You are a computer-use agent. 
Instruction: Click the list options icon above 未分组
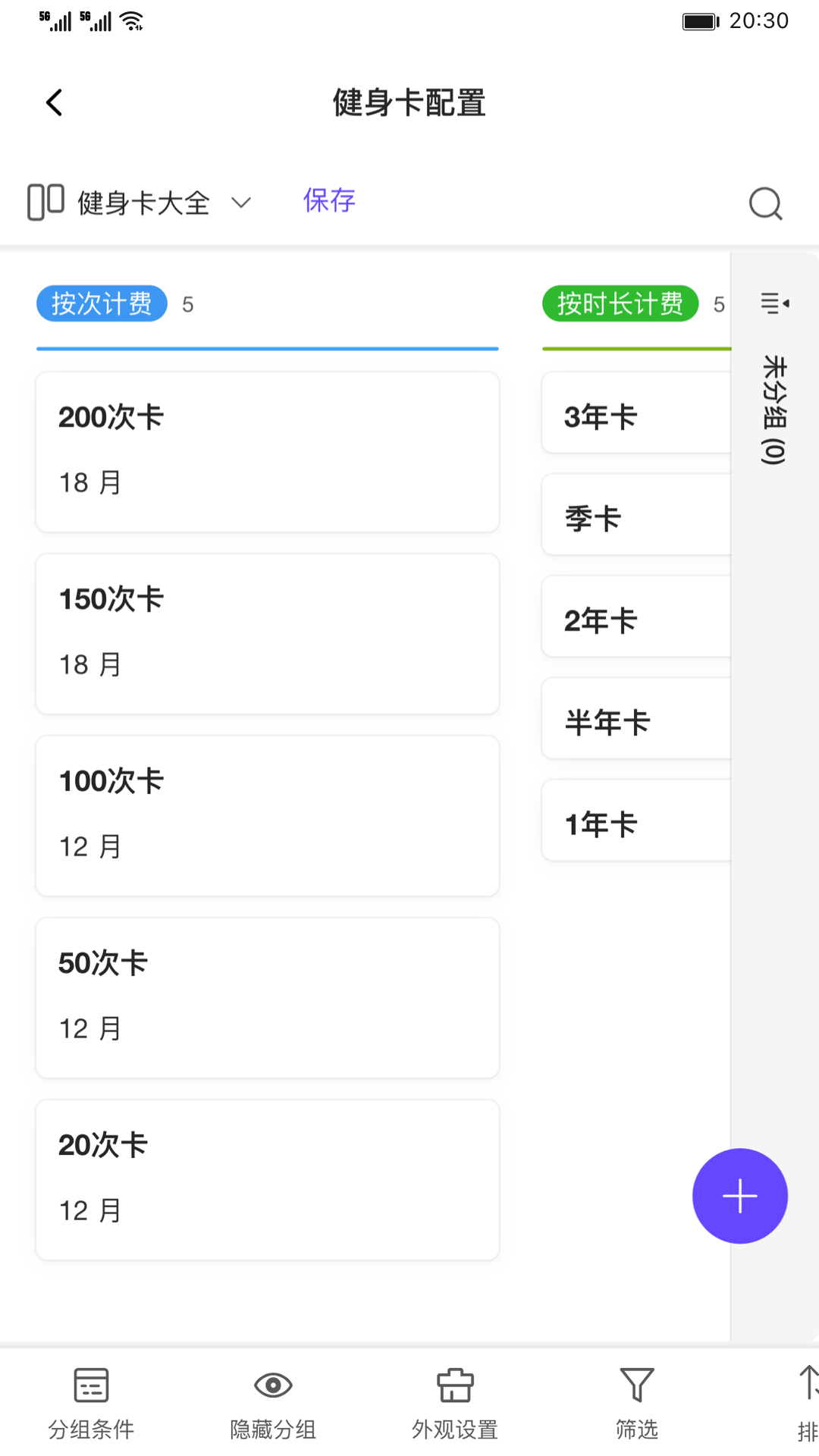tap(774, 303)
